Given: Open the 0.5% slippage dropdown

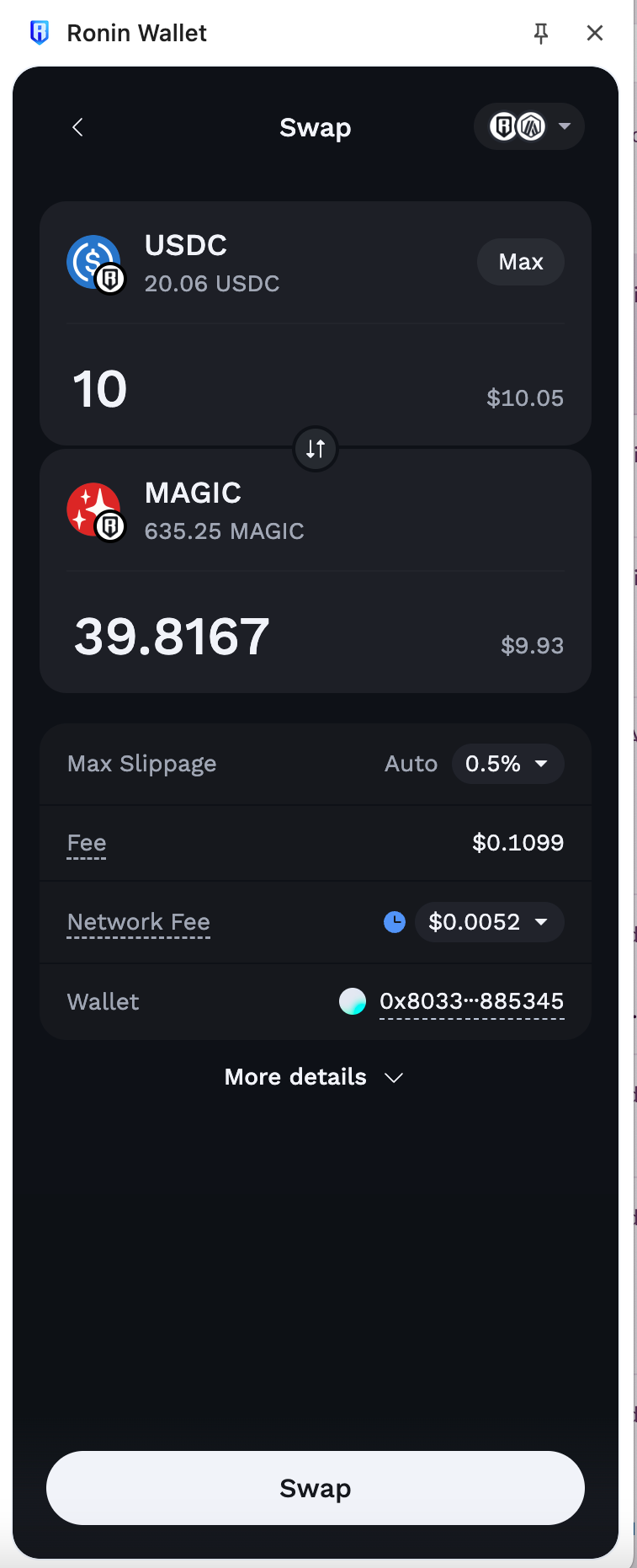Looking at the screenshot, I should [x=507, y=764].
